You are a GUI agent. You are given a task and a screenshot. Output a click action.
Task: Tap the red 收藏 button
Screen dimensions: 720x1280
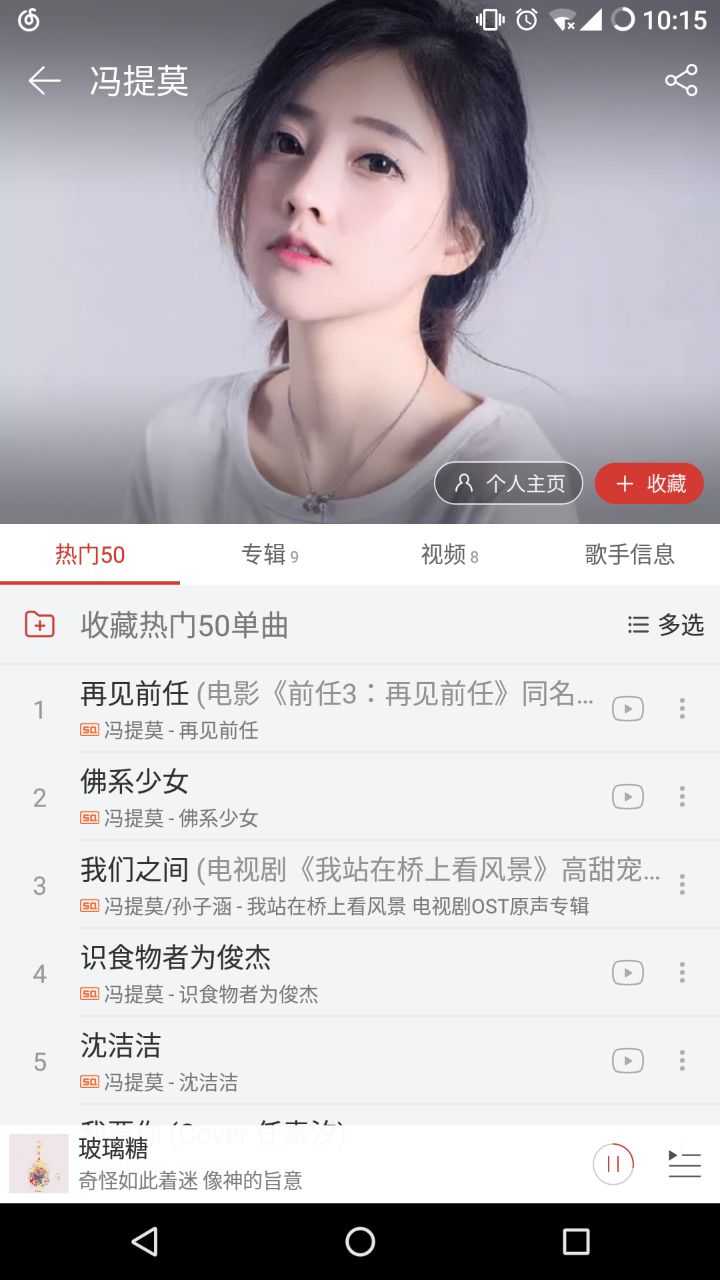point(649,484)
